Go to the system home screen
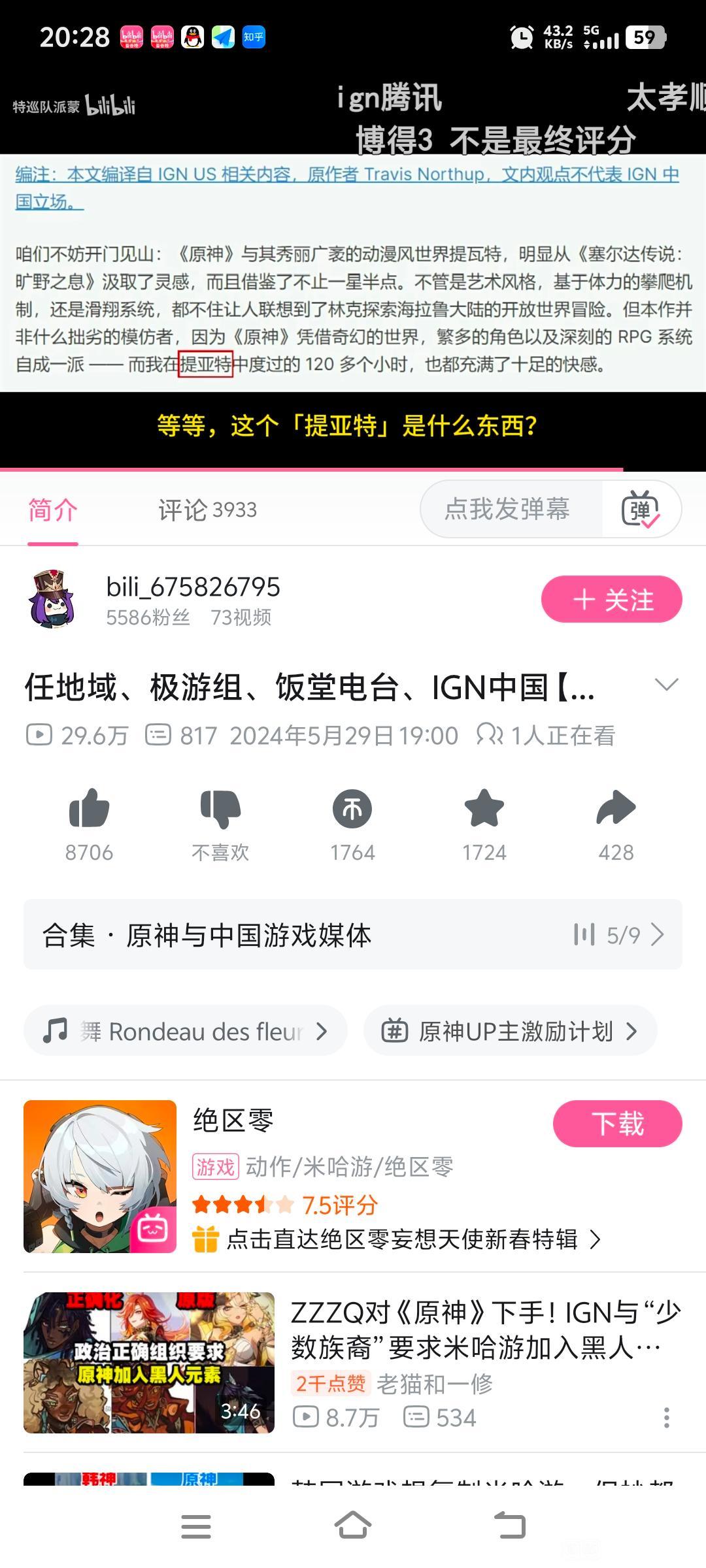Screen dimensions: 706x1568 pos(353,1526)
